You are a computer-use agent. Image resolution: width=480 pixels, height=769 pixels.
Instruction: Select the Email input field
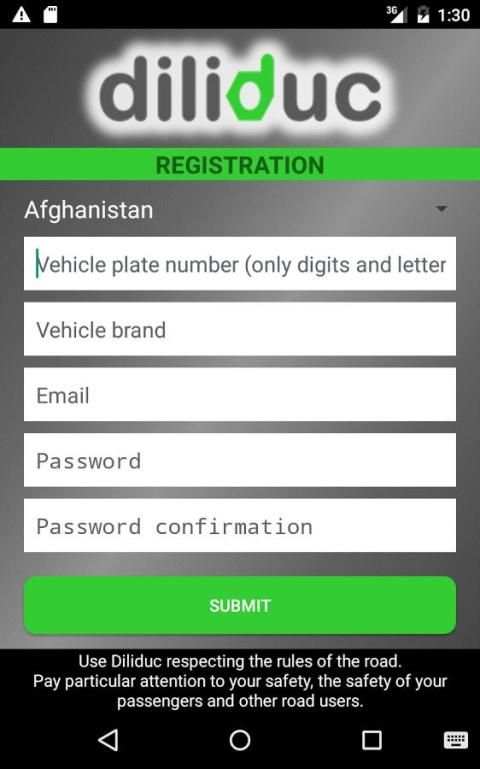click(240, 395)
